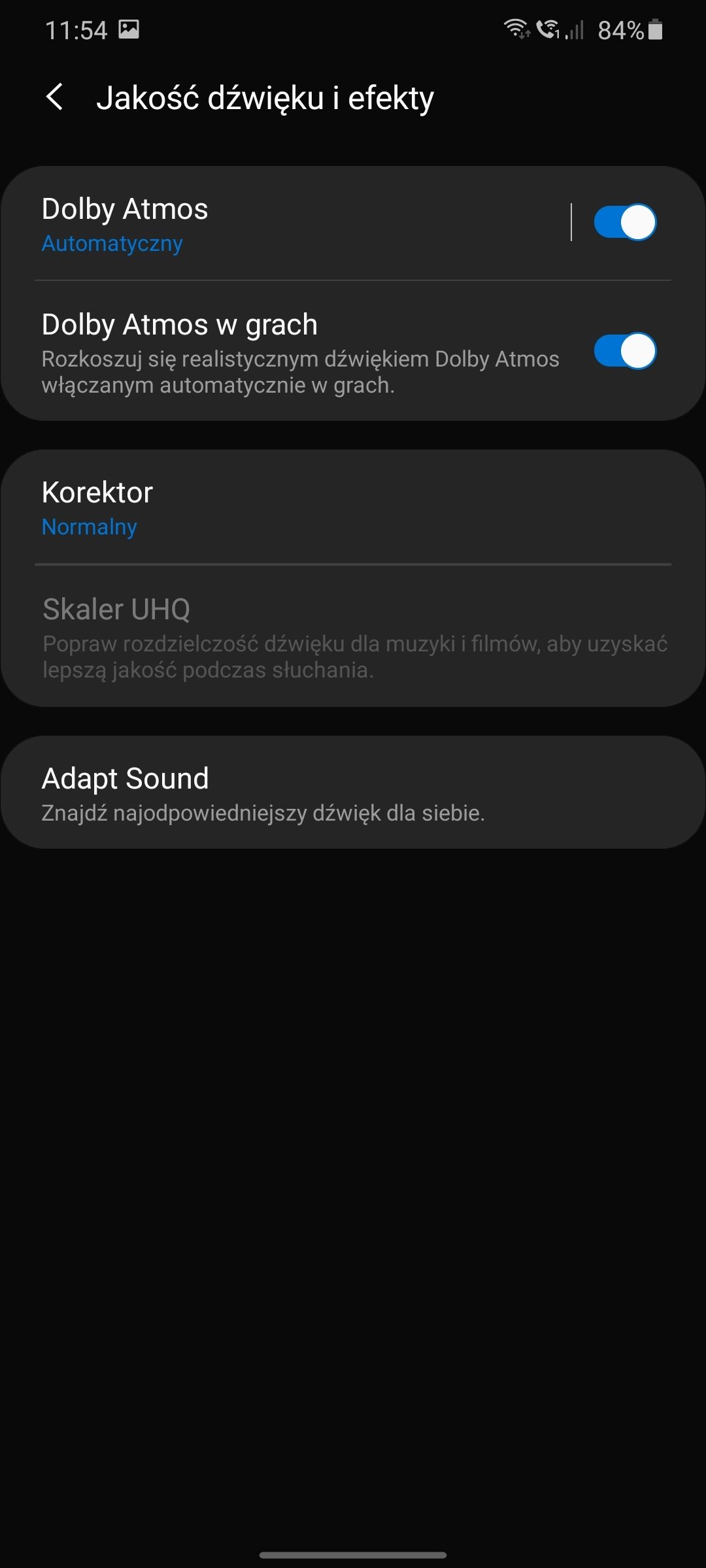Open Adapt Sound settings
Viewport: 706px width, 1568px height.
[x=353, y=793]
